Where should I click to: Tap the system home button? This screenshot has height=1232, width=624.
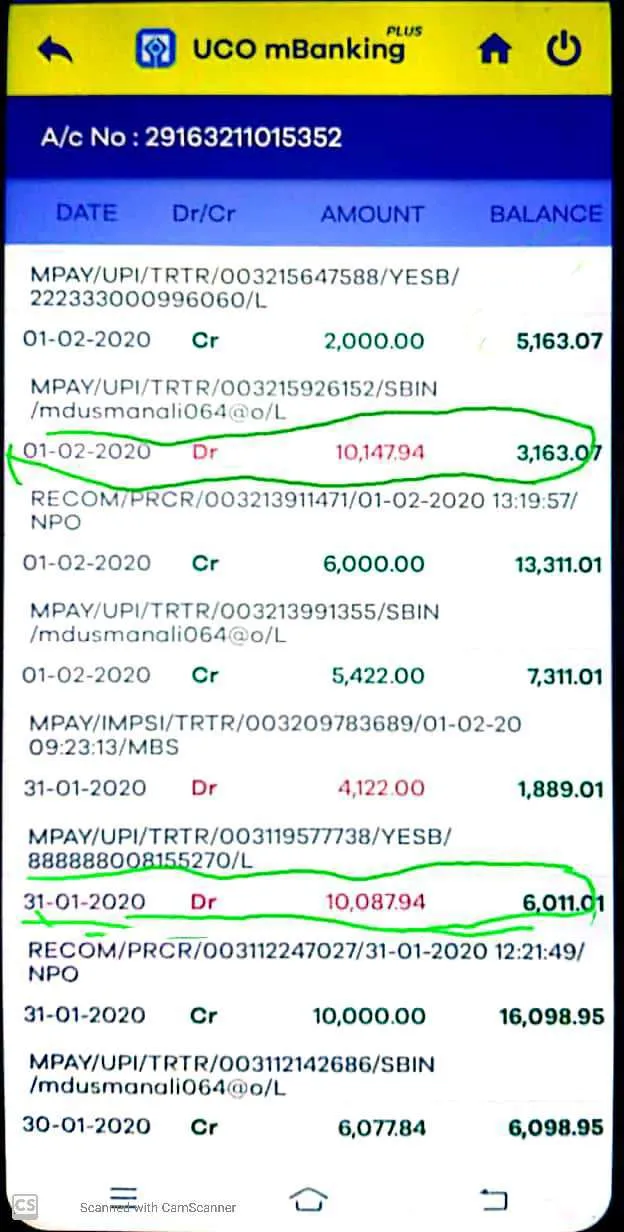308,1198
